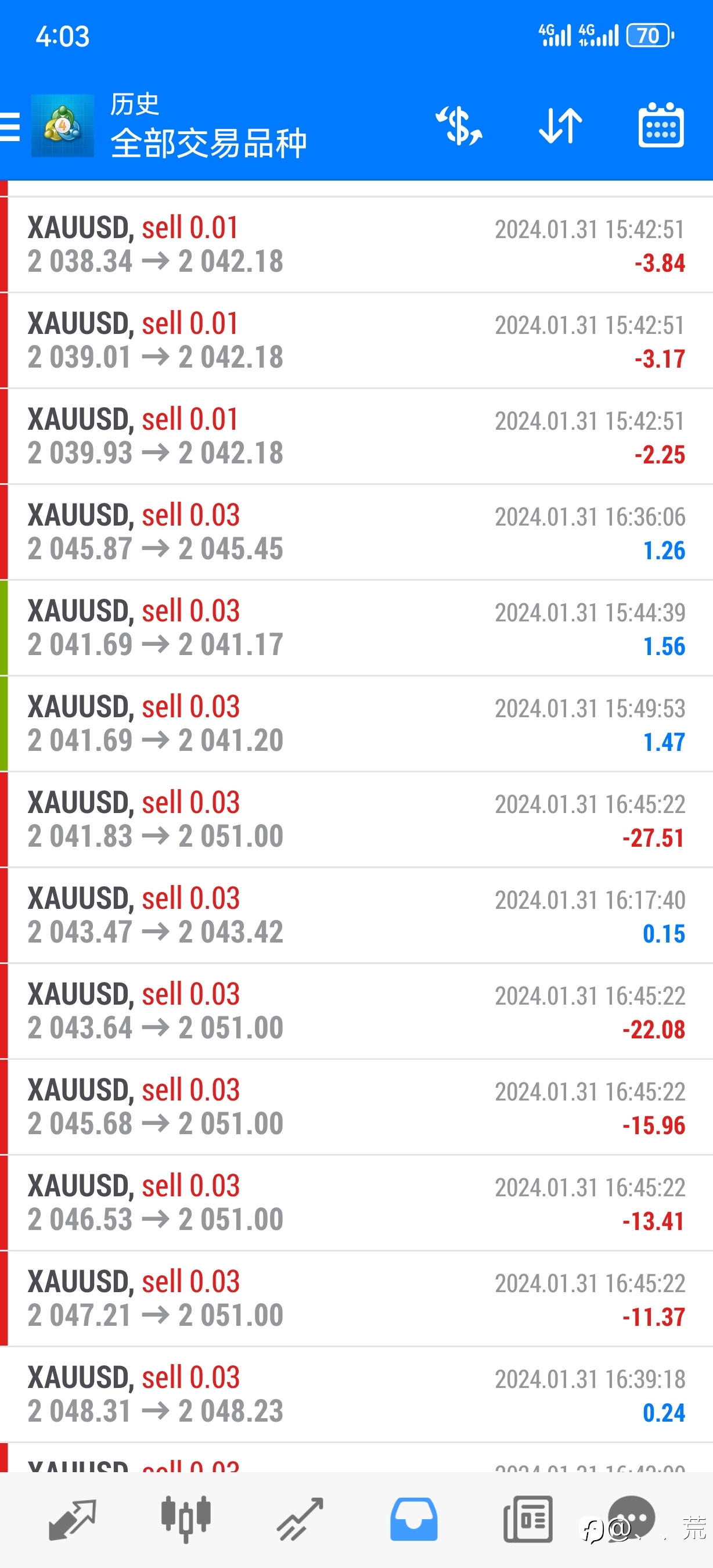The image size is (713, 1568).
Task: Open the calendar date range picker
Action: pyautogui.click(x=661, y=125)
